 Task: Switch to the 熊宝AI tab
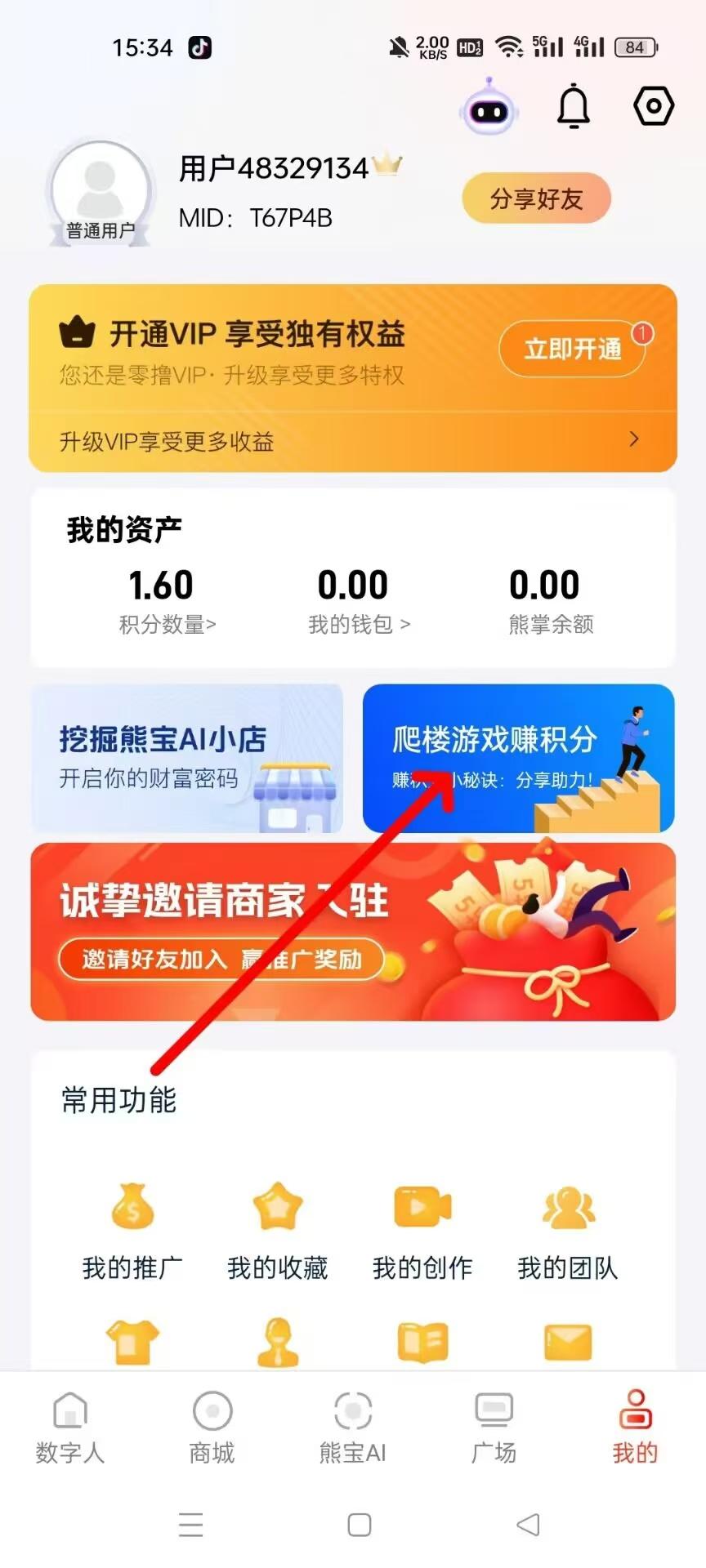[x=353, y=1427]
